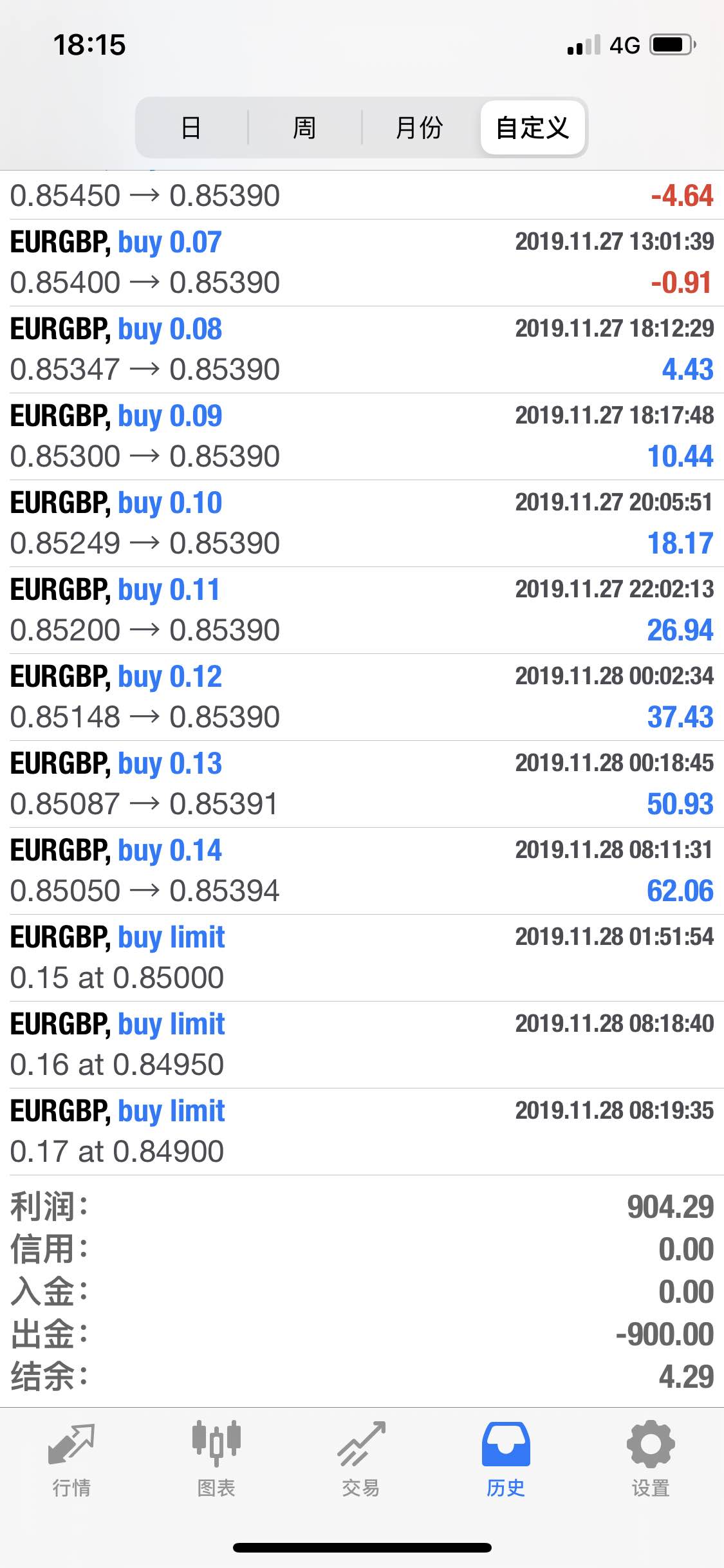
Task: Expand the EURGBP buy 0.14 trade row
Action: [362, 871]
